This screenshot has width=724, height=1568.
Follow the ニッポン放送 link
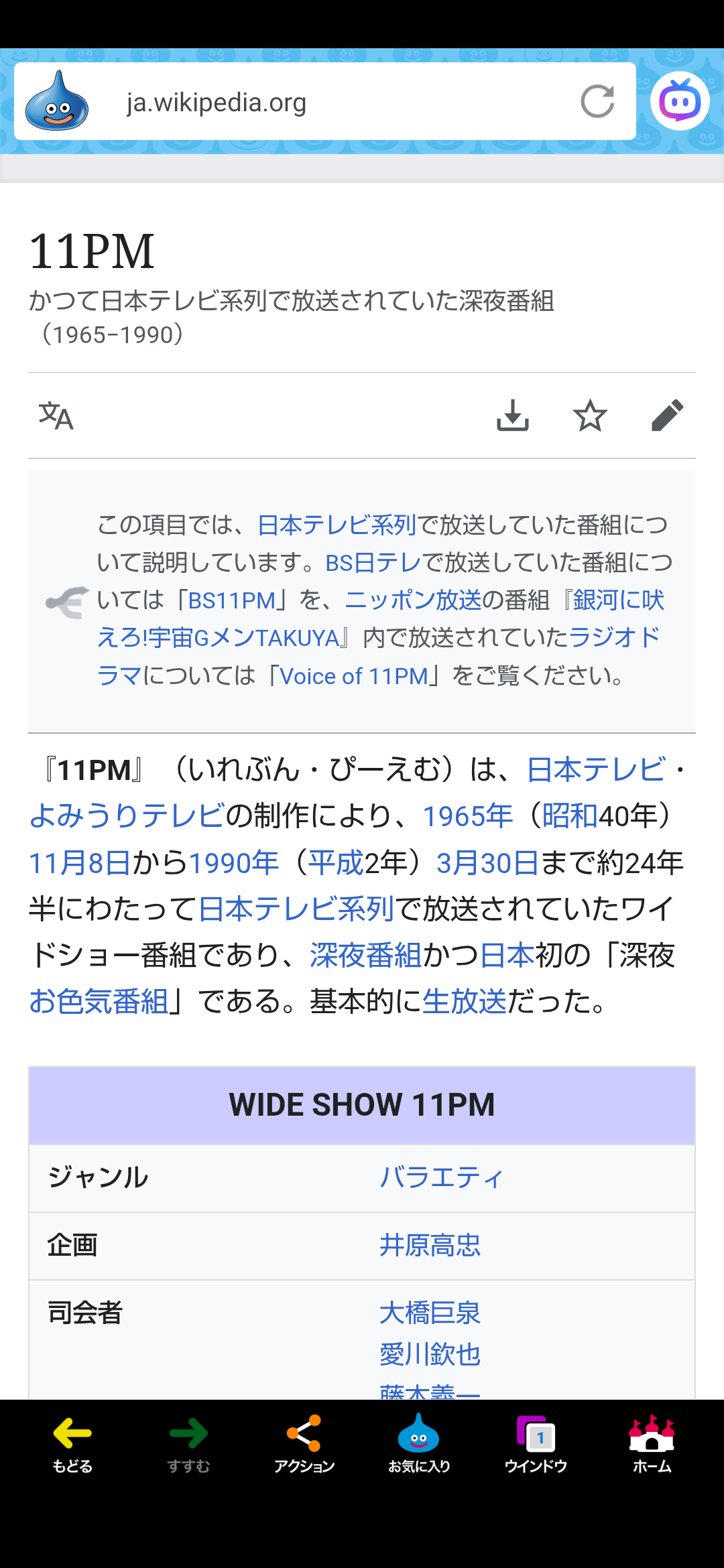413,600
